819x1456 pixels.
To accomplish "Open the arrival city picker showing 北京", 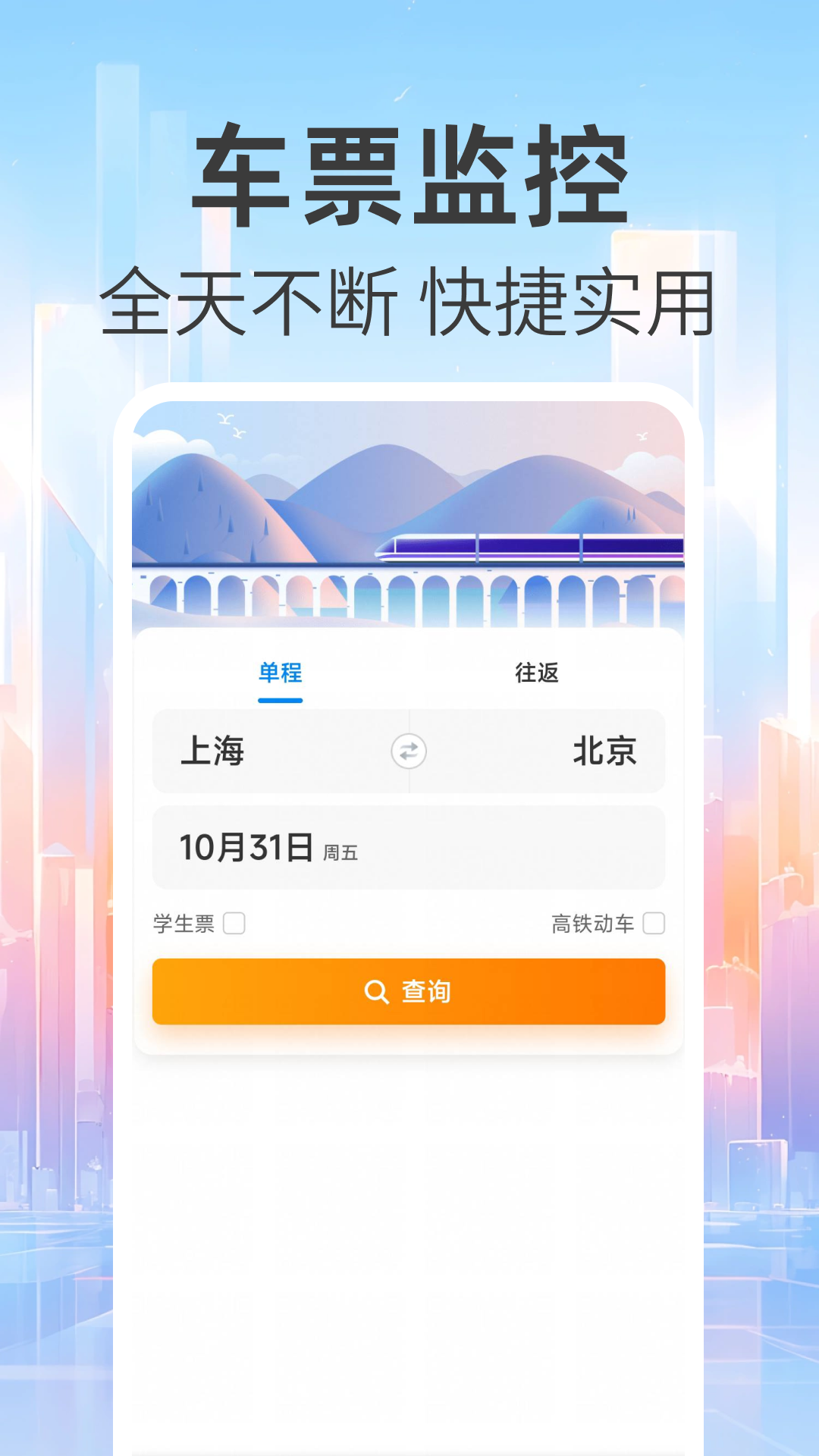I will click(x=604, y=753).
